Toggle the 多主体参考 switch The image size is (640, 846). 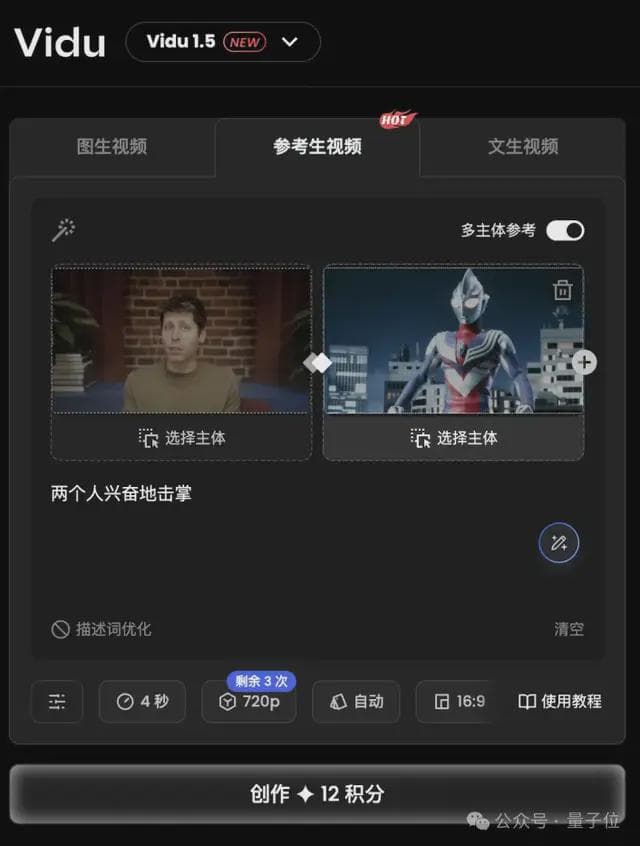pyautogui.click(x=565, y=231)
